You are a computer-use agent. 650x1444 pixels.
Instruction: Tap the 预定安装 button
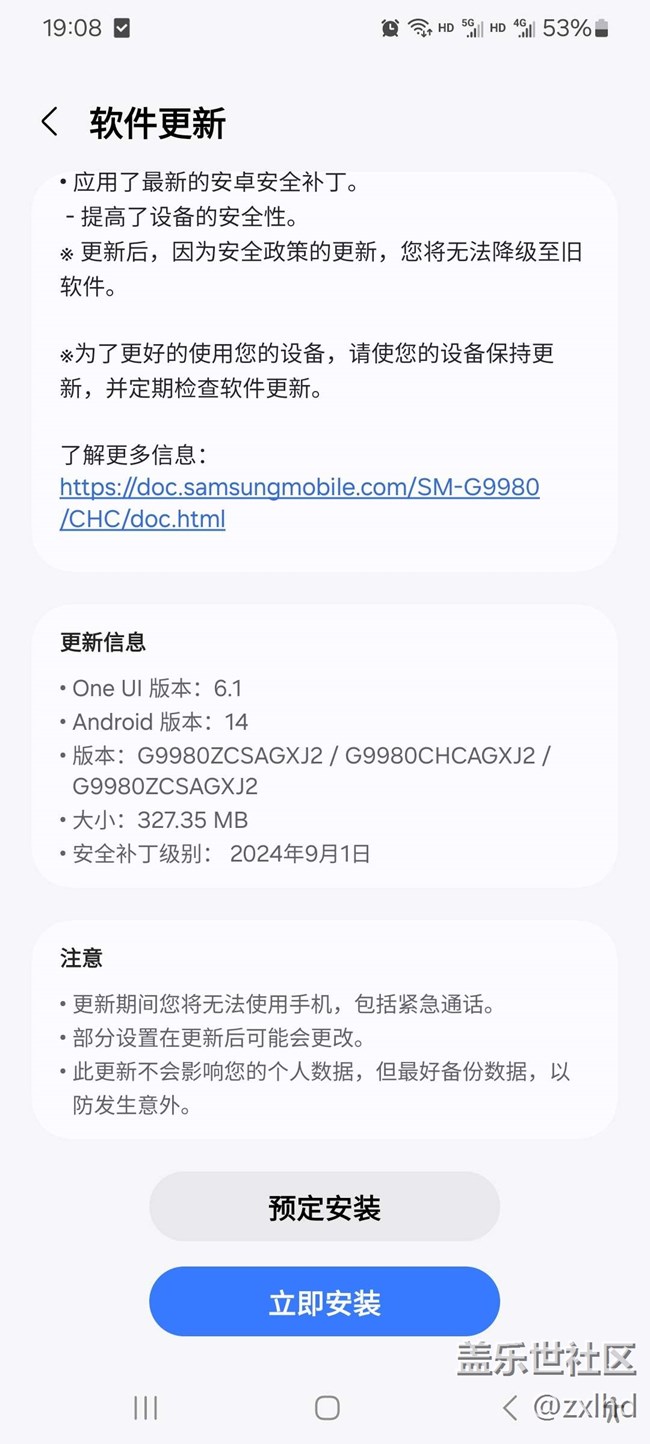(x=324, y=1208)
